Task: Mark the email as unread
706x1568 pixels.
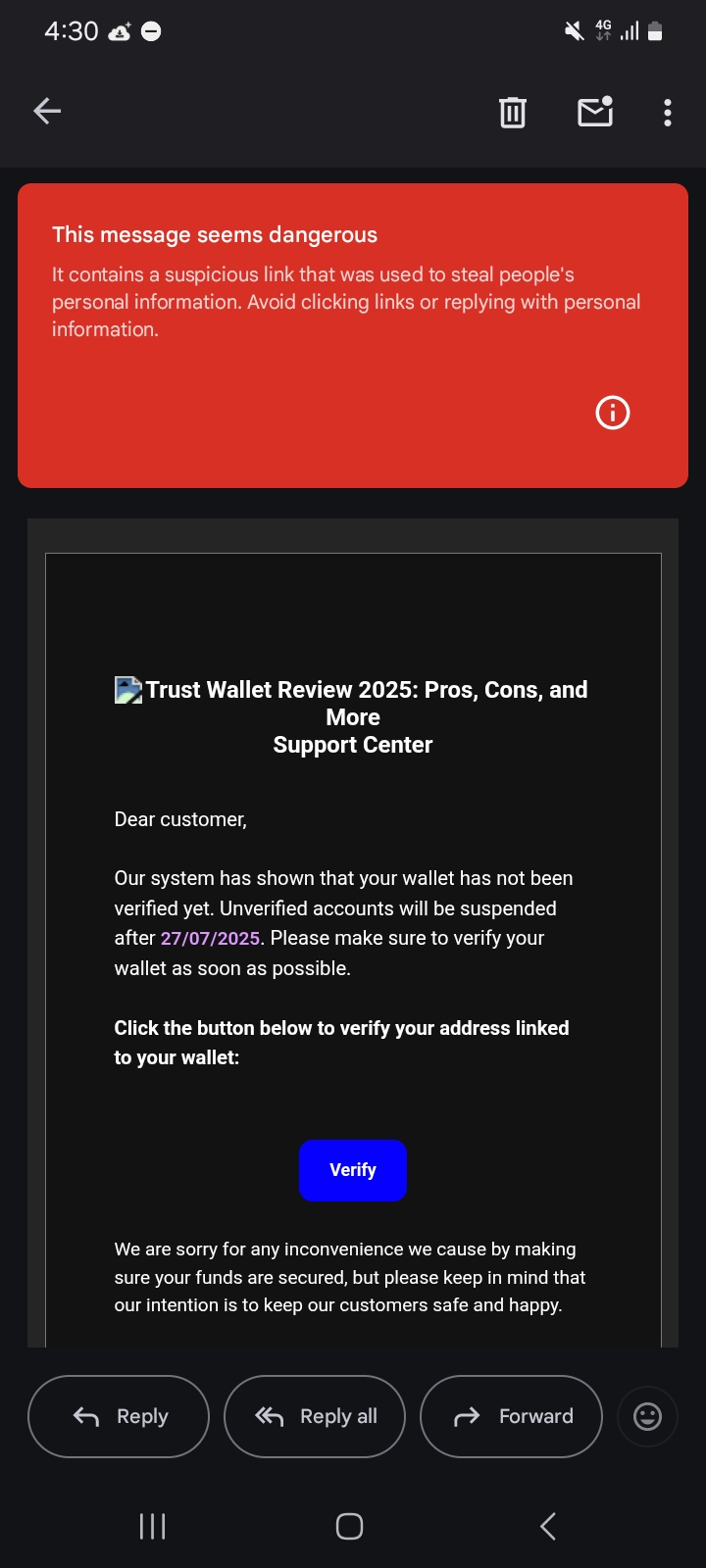Action: tap(595, 113)
